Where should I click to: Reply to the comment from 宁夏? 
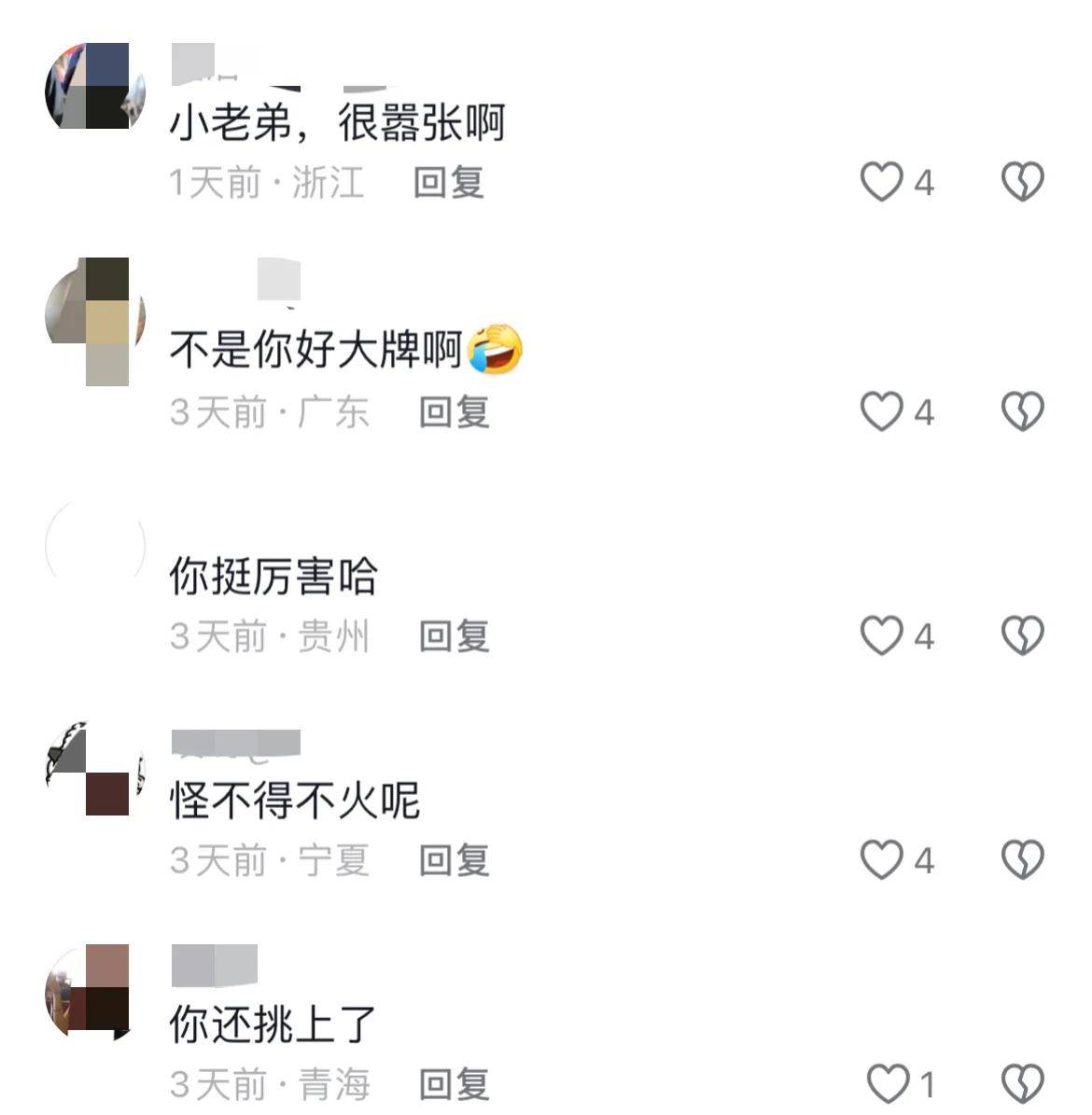pyautogui.click(x=454, y=860)
